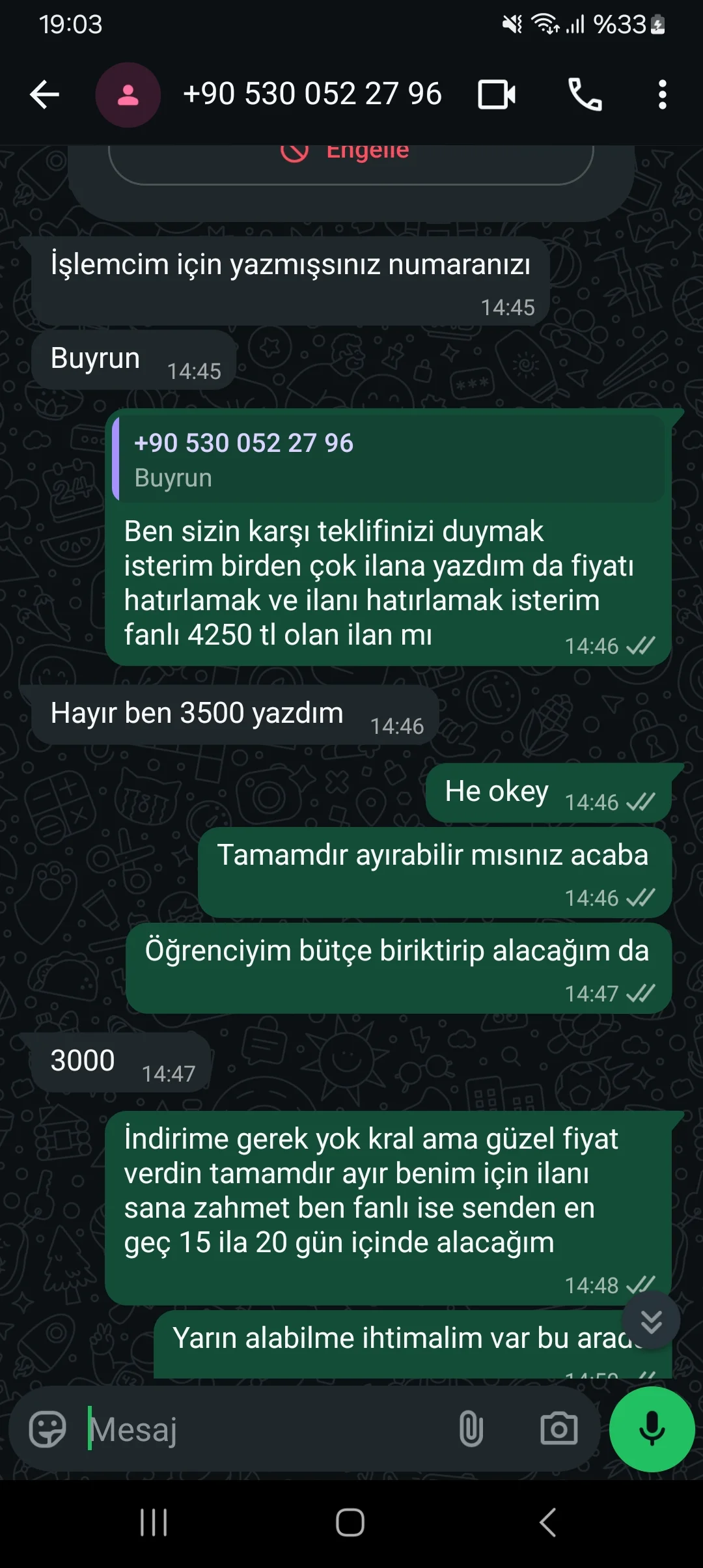This screenshot has height=1568, width=703.
Task: Start a voice call
Action: pos(585,95)
